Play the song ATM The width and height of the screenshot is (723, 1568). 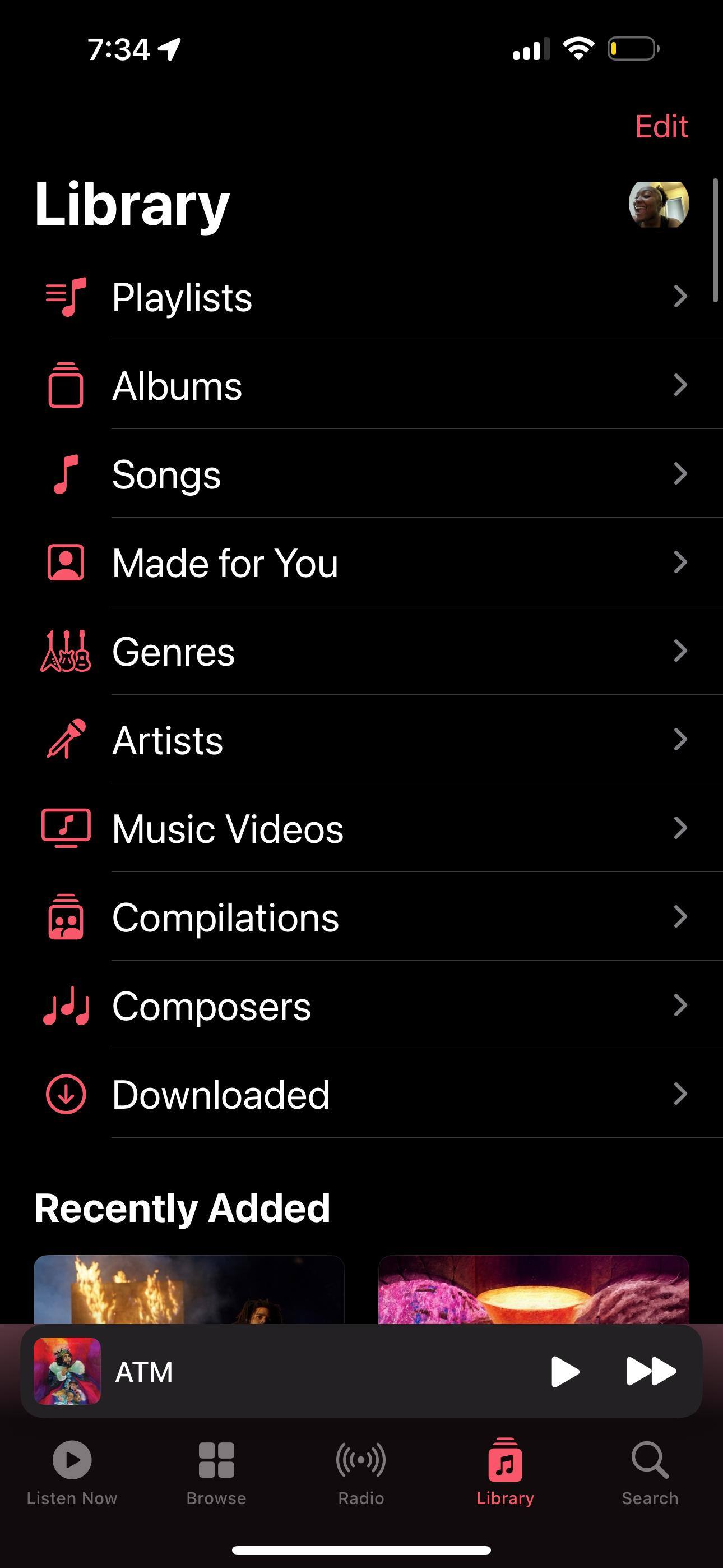pyautogui.click(x=564, y=1371)
